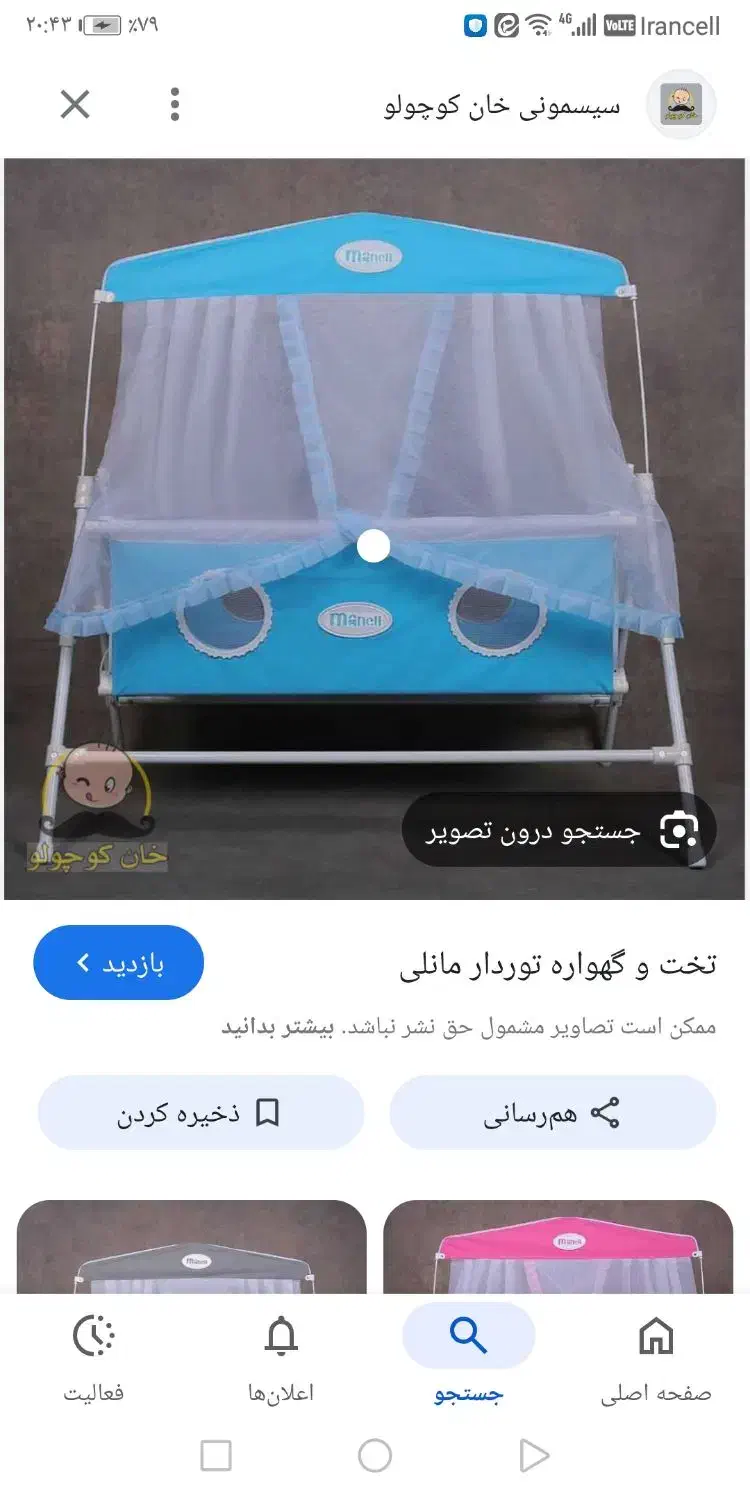Tap the Android circular home navigation button
Viewport: 750px width, 1500px height.
(x=375, y=1455)
